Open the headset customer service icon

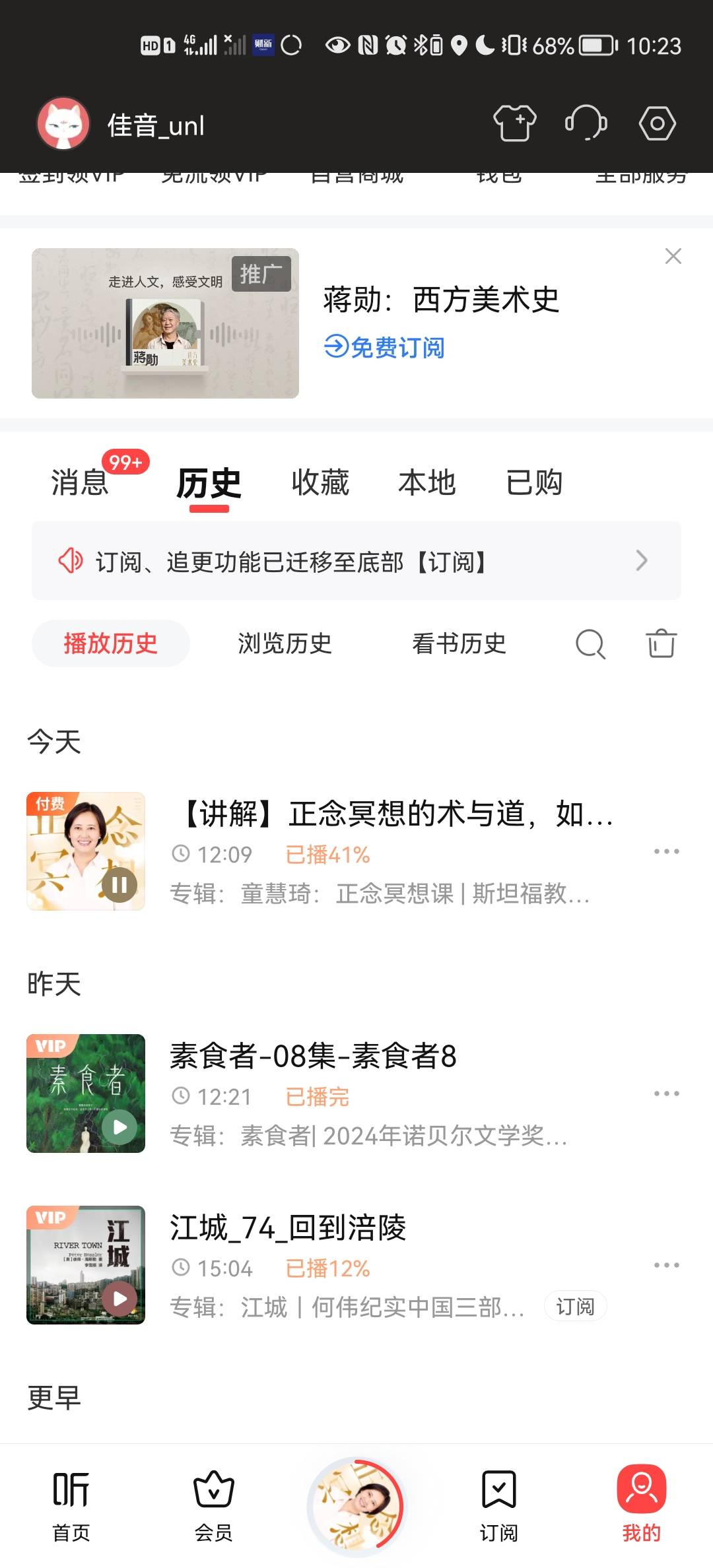pyautogui.click(x=586, y=123)
